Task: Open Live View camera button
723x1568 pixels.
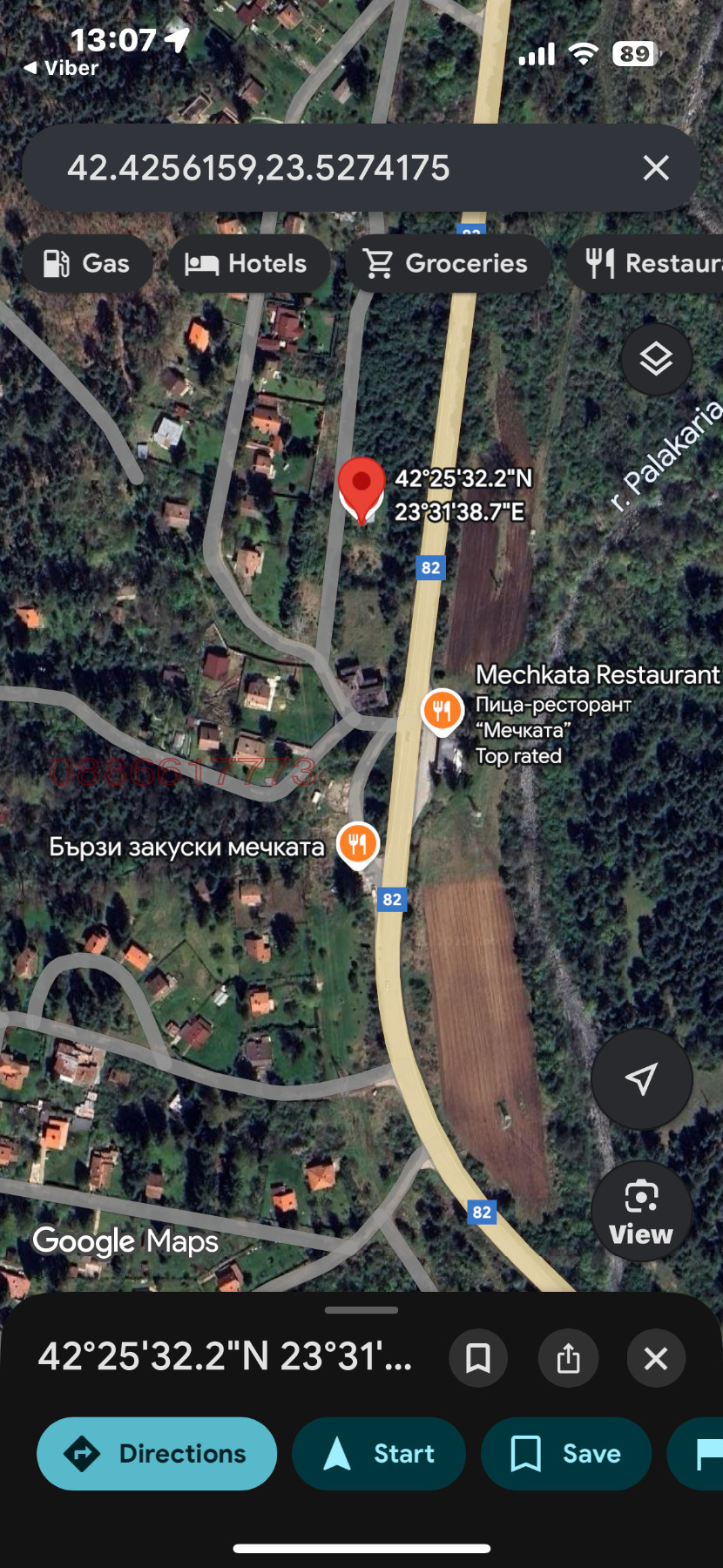Action: 641,1211
